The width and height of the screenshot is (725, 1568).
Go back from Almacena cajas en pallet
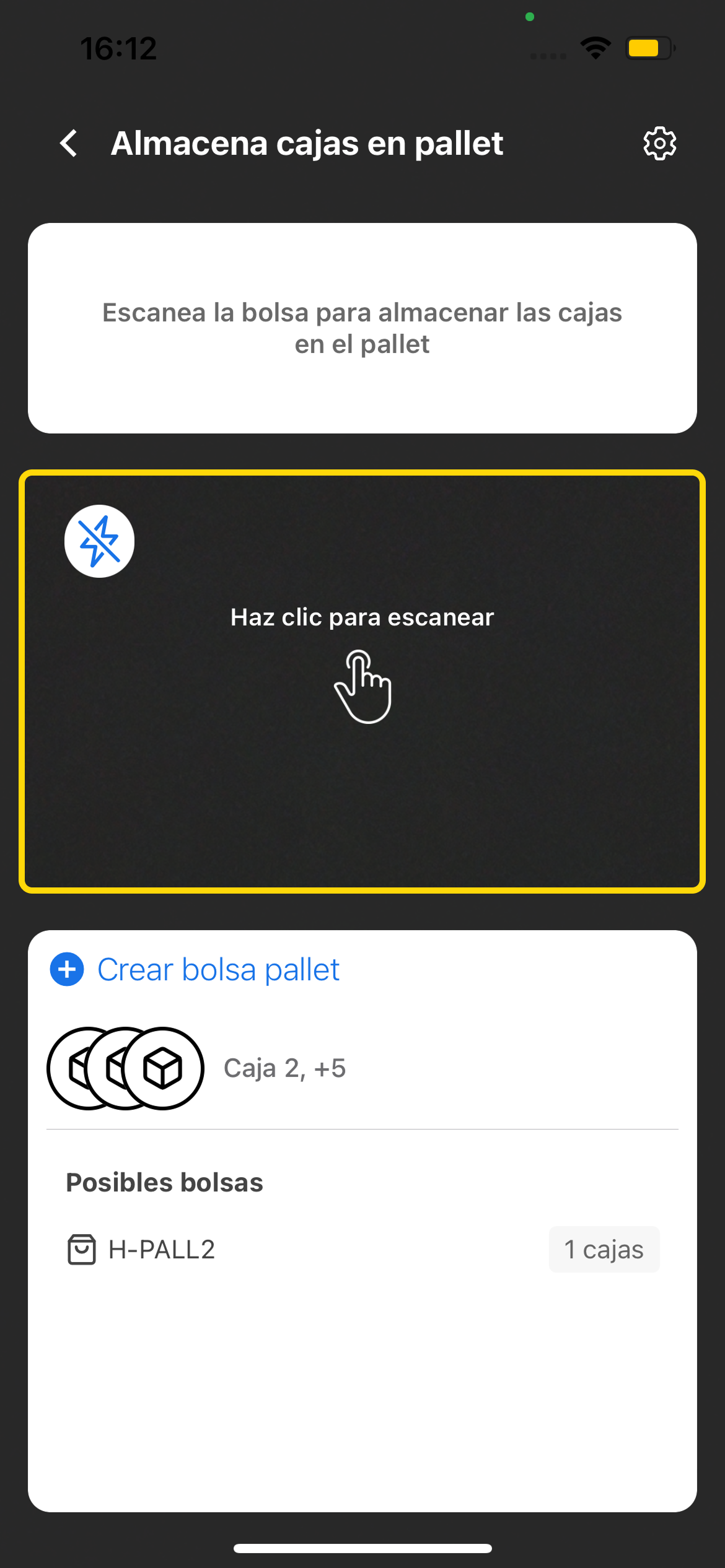pyautogui.click(x=69, y=144)
